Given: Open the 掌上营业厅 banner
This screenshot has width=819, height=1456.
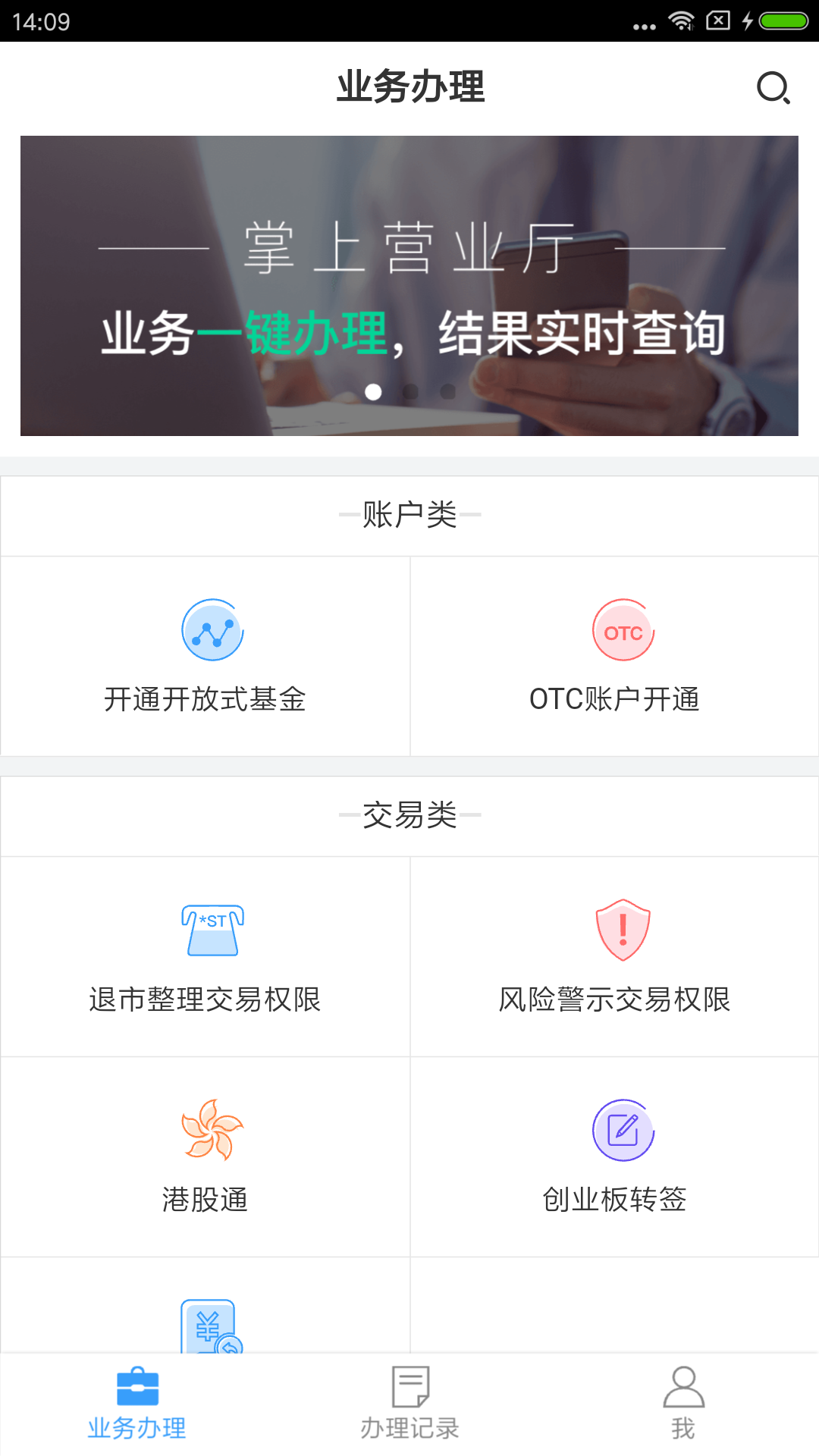Looking at the screenshot, I should (409, 285).
